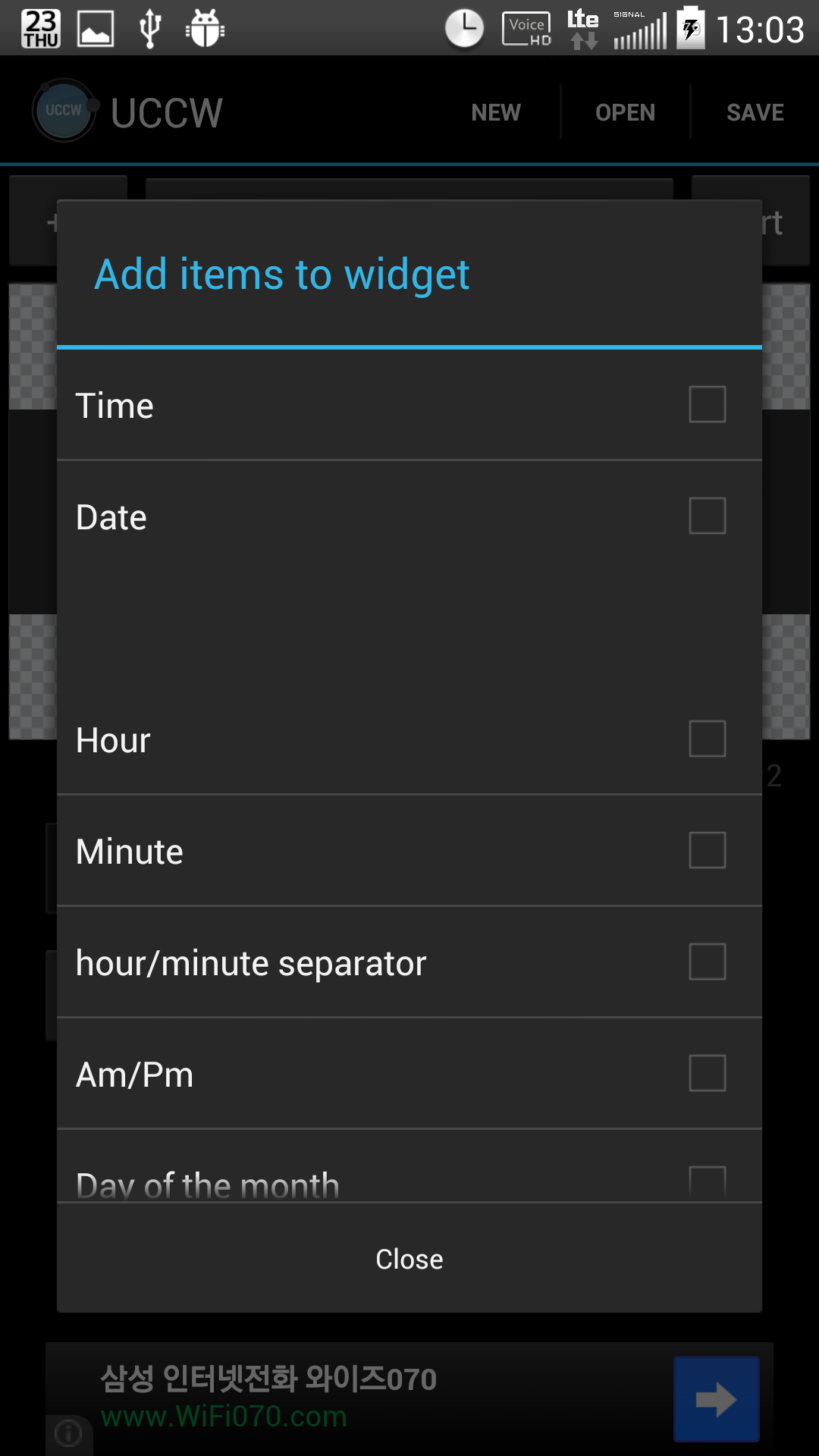This screenshot has height=1456, width=819.
Task: Tap OPEN in the action bar
Action: pos(625,112)
